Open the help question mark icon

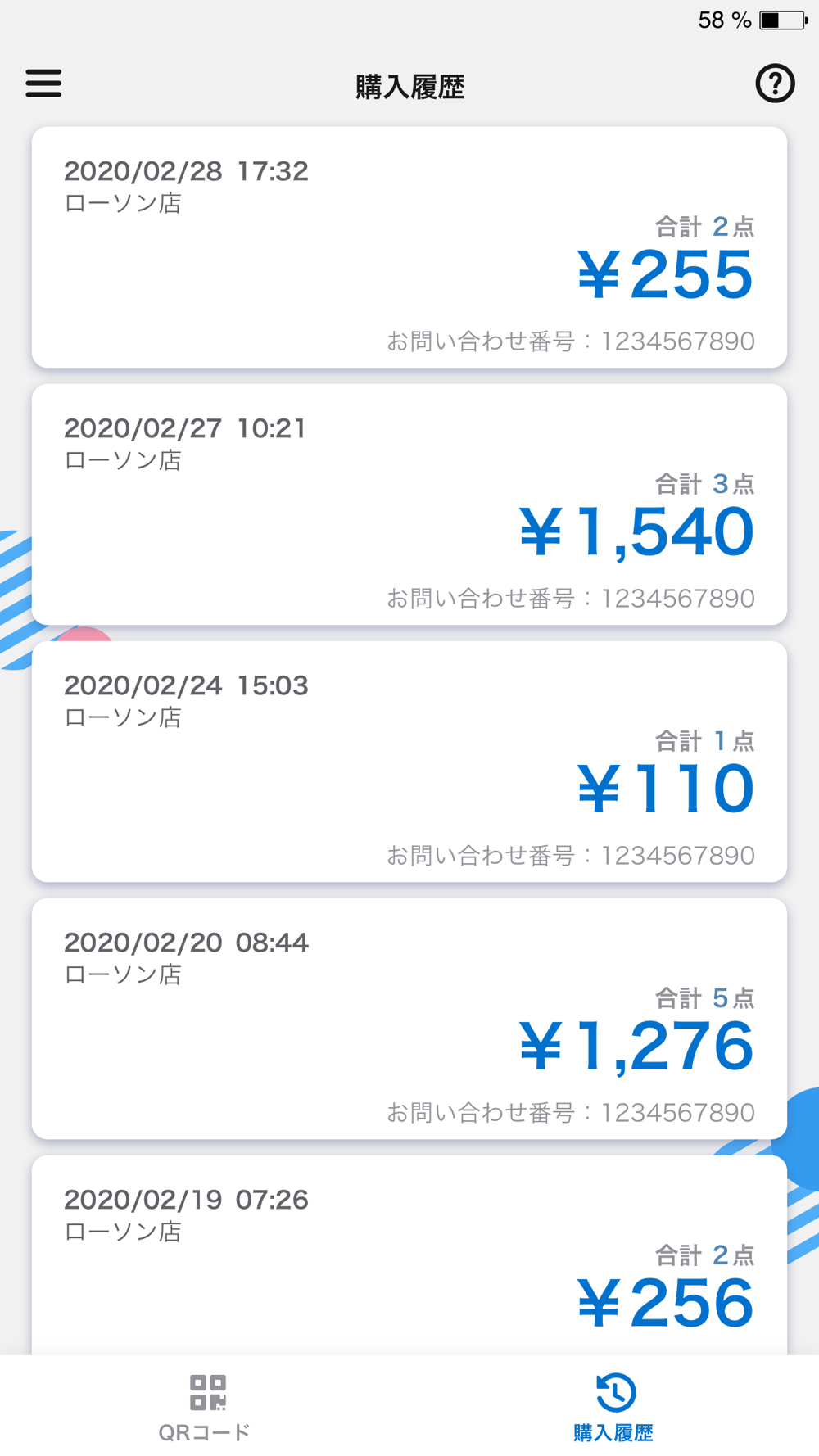(x=774, y=84)
